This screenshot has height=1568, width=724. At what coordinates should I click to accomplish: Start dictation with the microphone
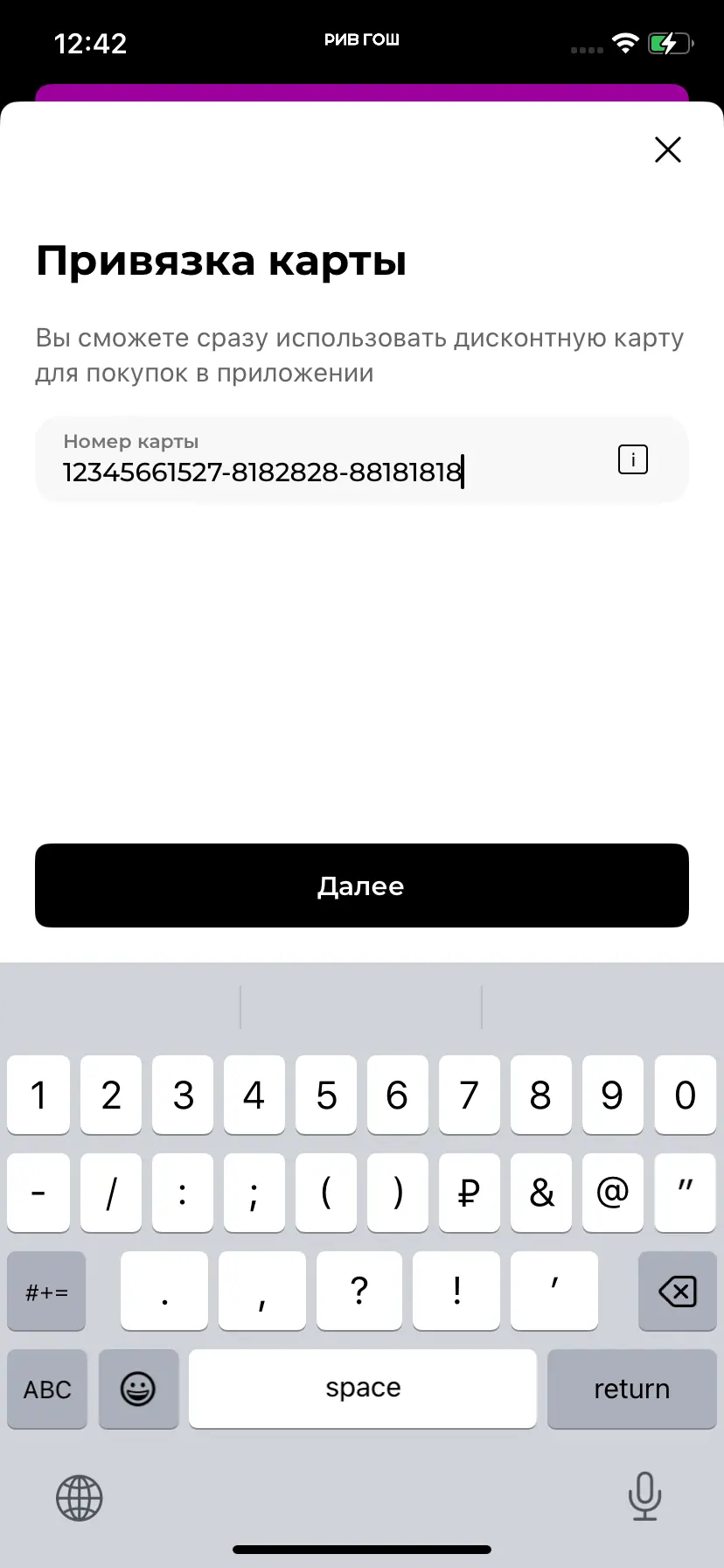coord(644,1495)
